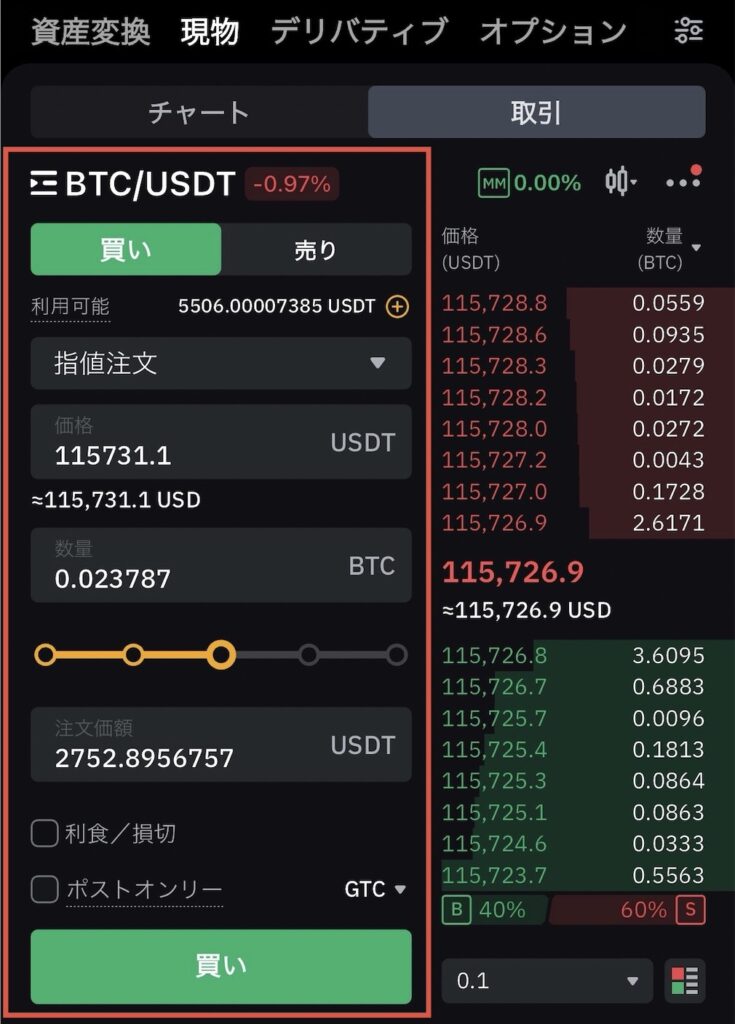Open the settings sliders icon
This screenshot has width=735, height=1024.
point(688,31)
